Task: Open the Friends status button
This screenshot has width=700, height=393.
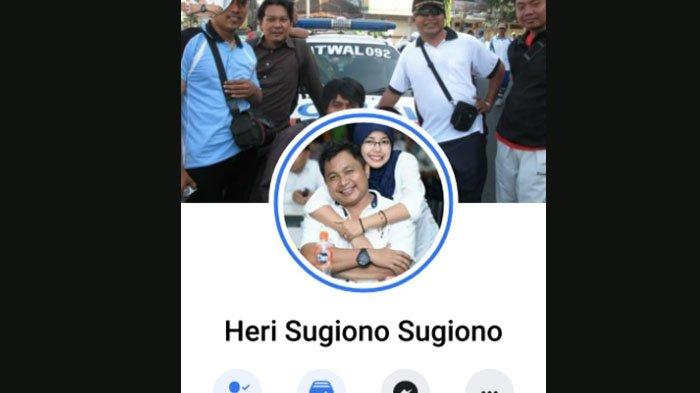Action: [237, 382]
